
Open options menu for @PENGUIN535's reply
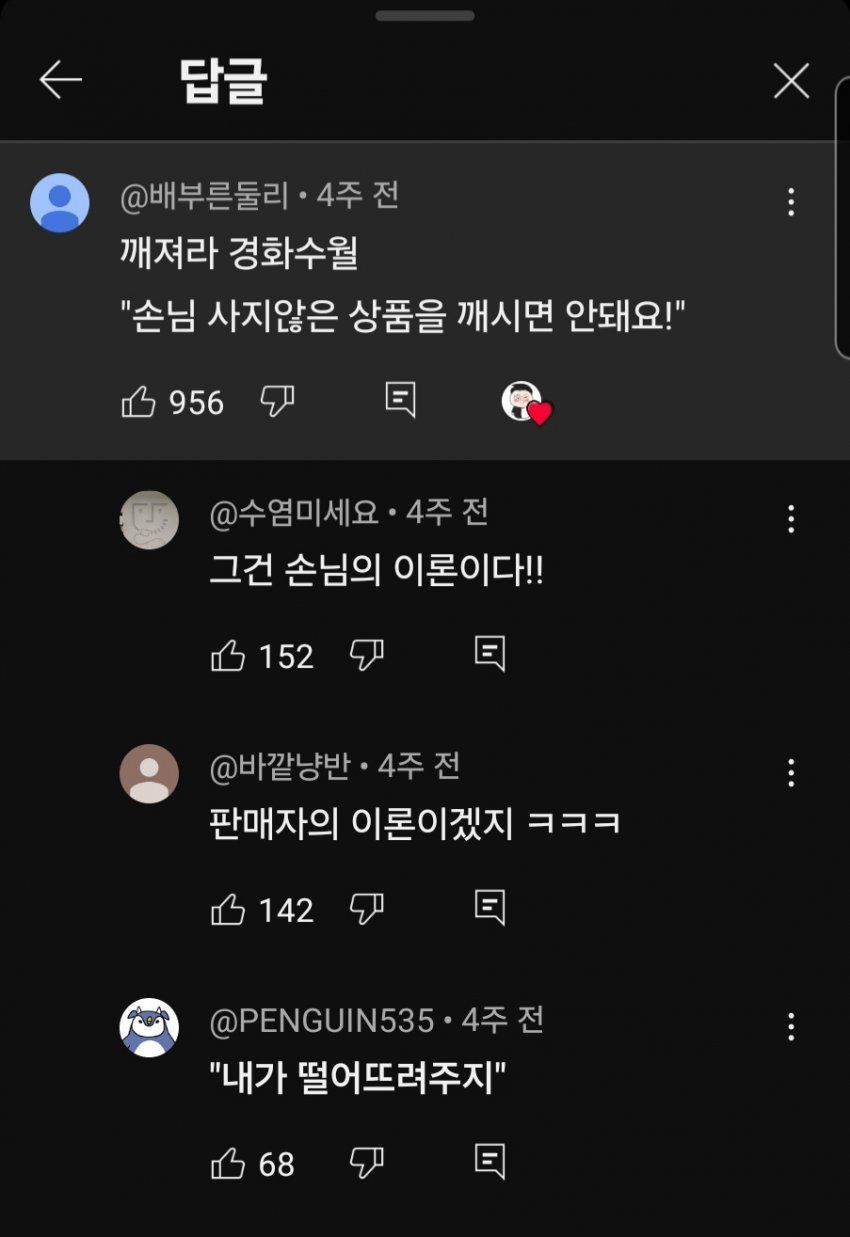click(x=790, y=1026)
